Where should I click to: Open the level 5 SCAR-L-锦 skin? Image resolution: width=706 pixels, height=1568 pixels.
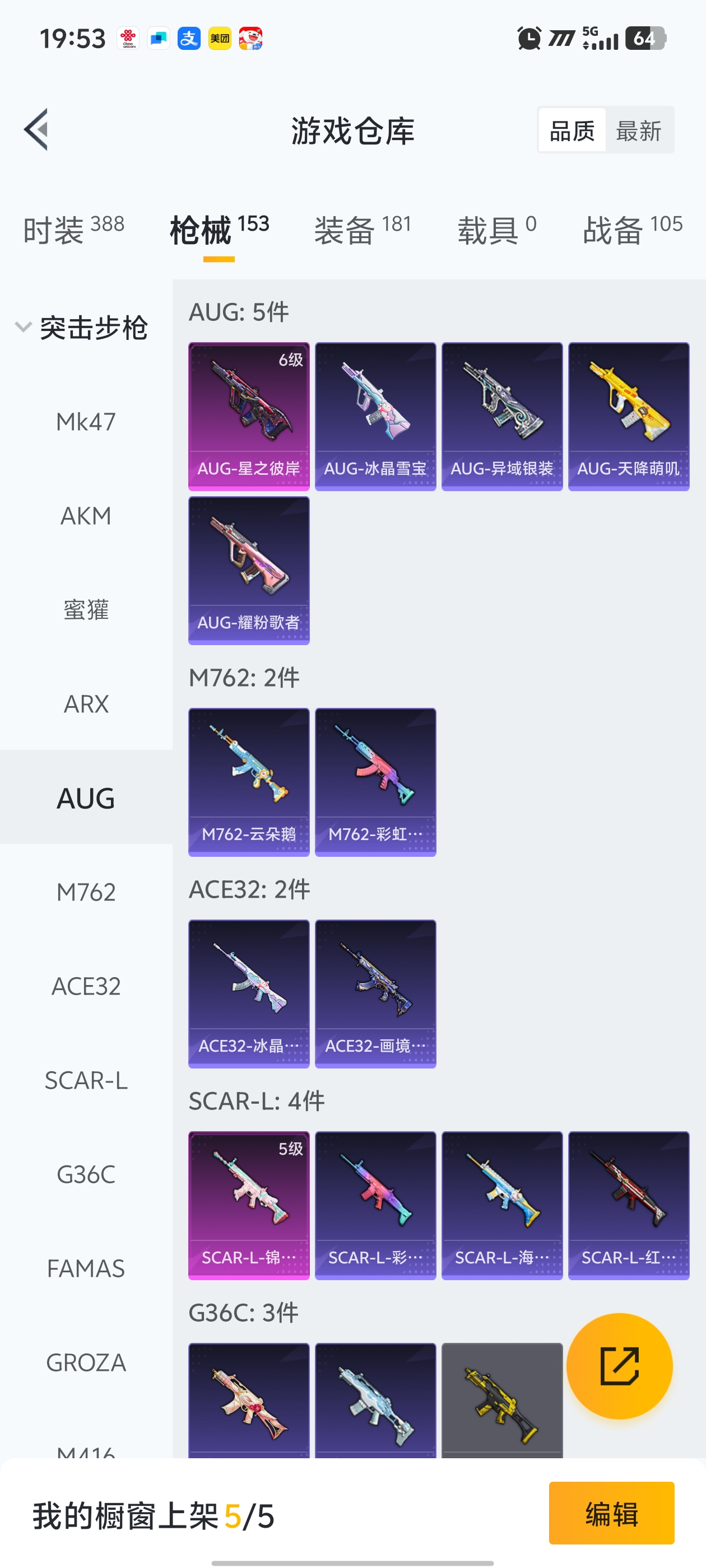pyautogui.click(x=249, y=1205)
